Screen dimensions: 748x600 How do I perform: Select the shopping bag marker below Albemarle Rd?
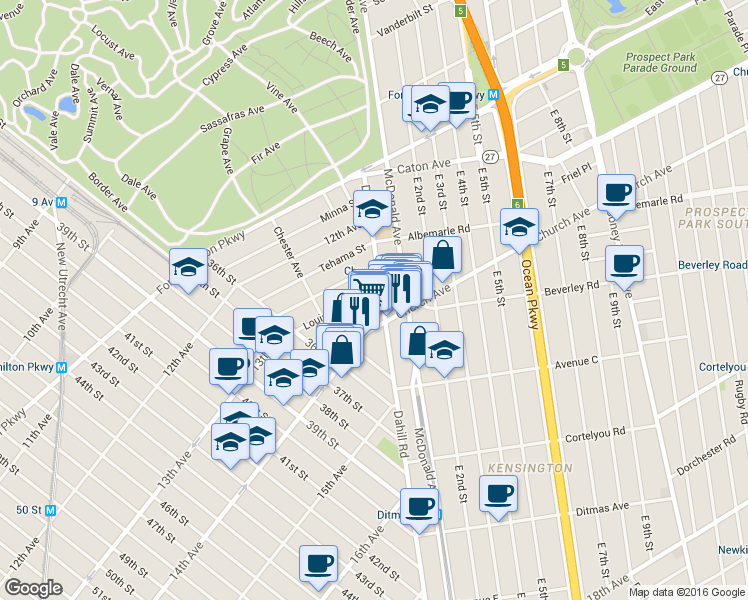tap(442, 255)
